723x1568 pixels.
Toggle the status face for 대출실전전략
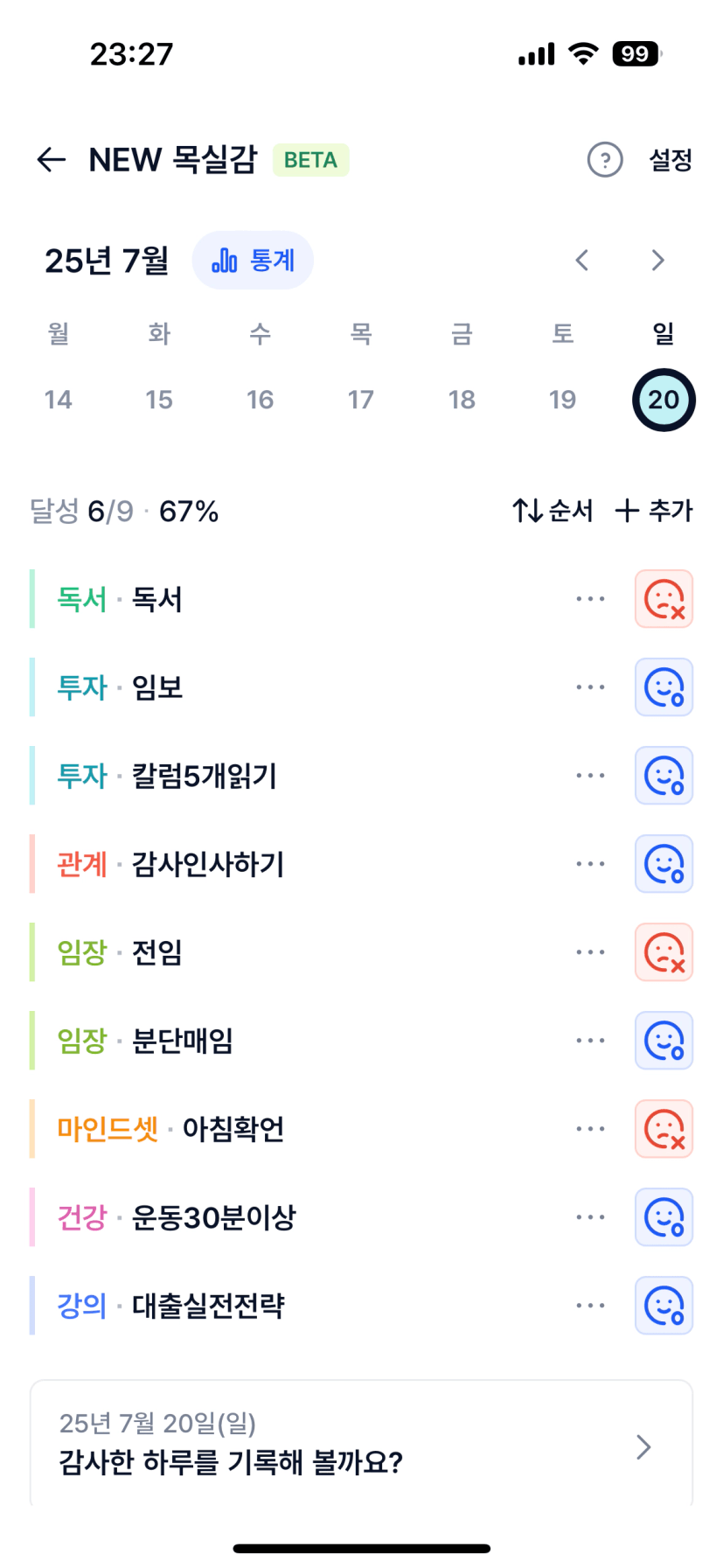click(x=664, y=1306)
